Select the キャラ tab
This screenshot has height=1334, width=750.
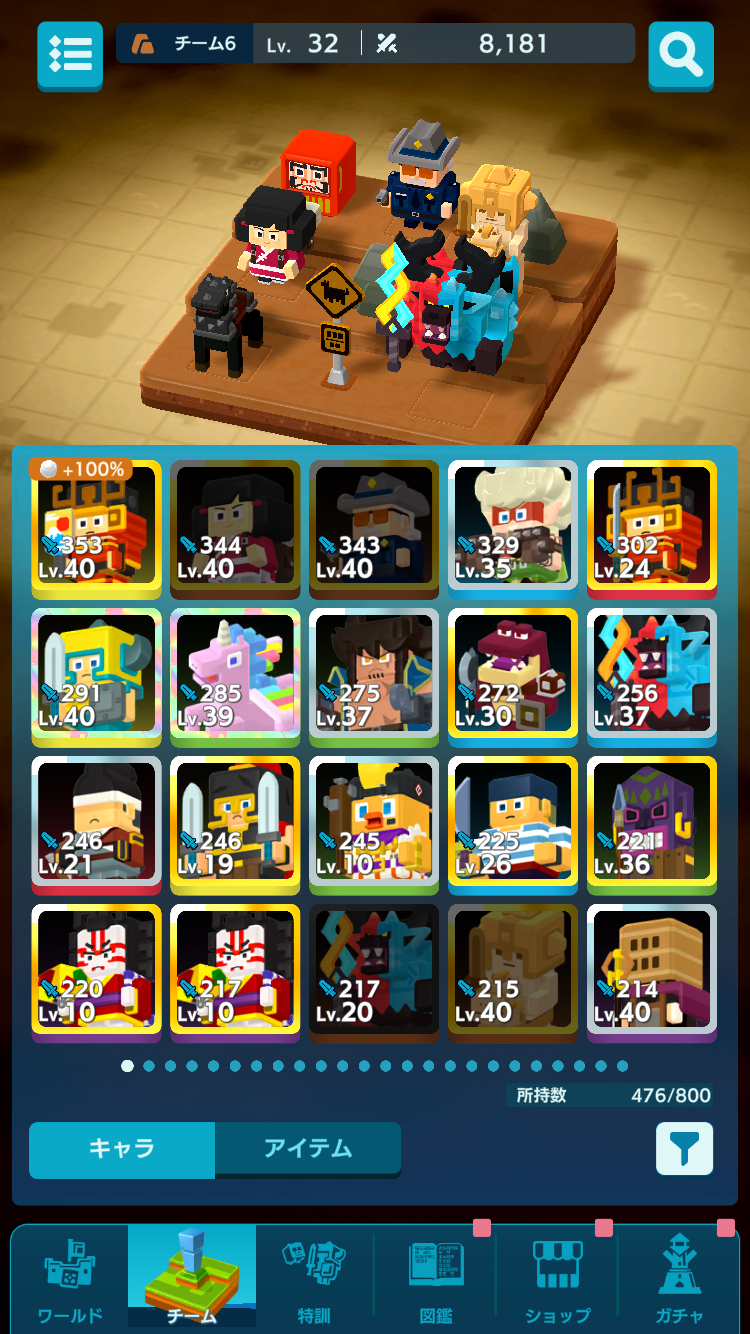click(x=122, y=1149)
